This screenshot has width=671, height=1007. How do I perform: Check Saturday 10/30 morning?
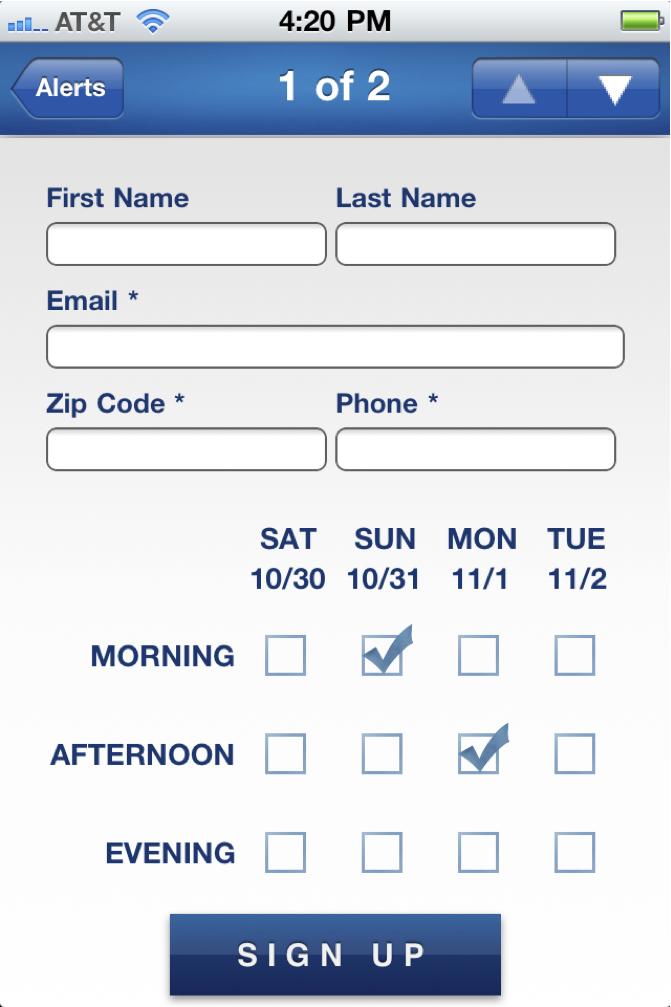(x=286, y=656)
